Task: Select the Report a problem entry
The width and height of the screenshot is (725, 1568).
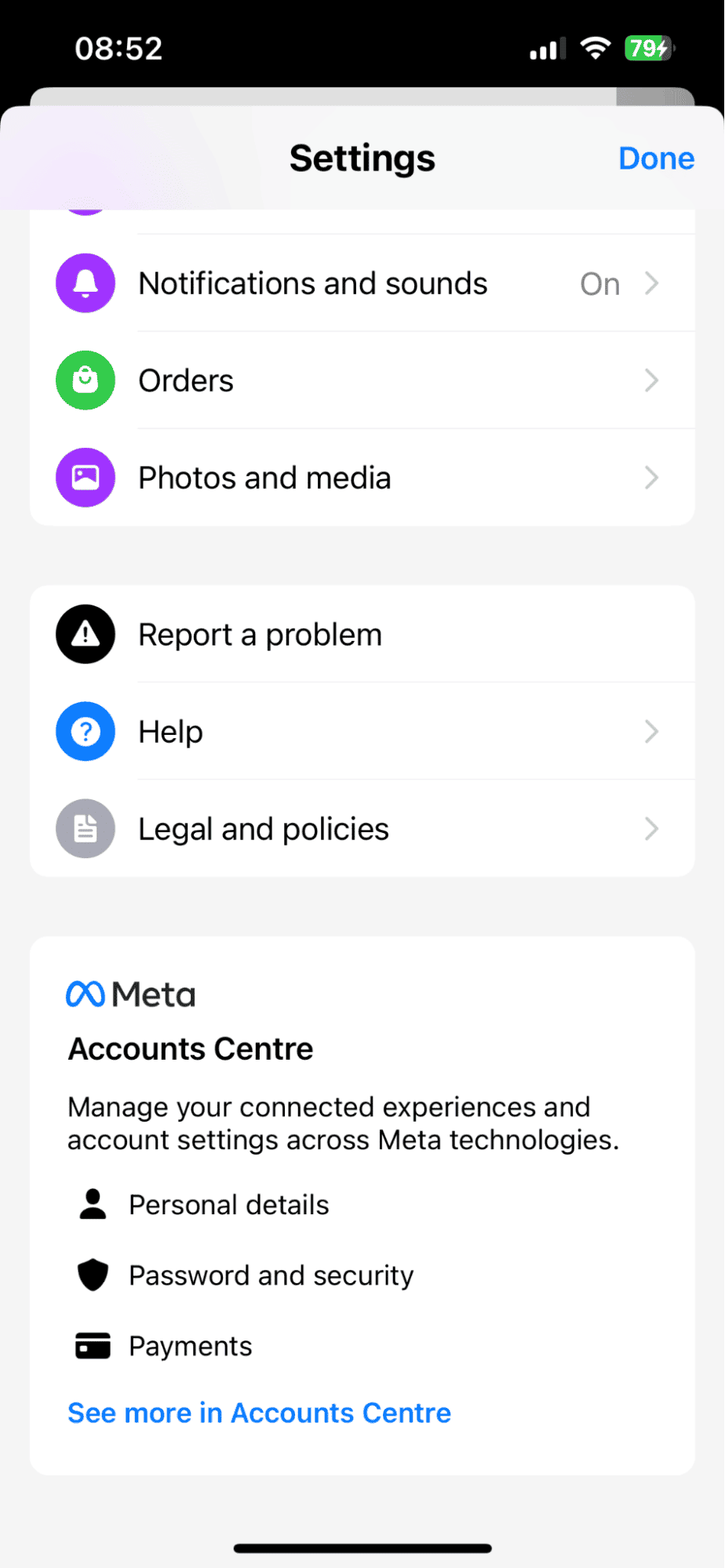Action: [x=260, y=634]
